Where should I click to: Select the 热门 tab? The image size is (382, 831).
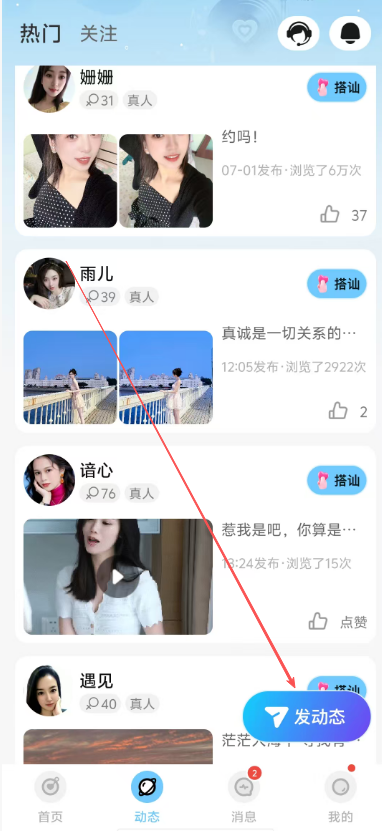[x=40, y=33]
